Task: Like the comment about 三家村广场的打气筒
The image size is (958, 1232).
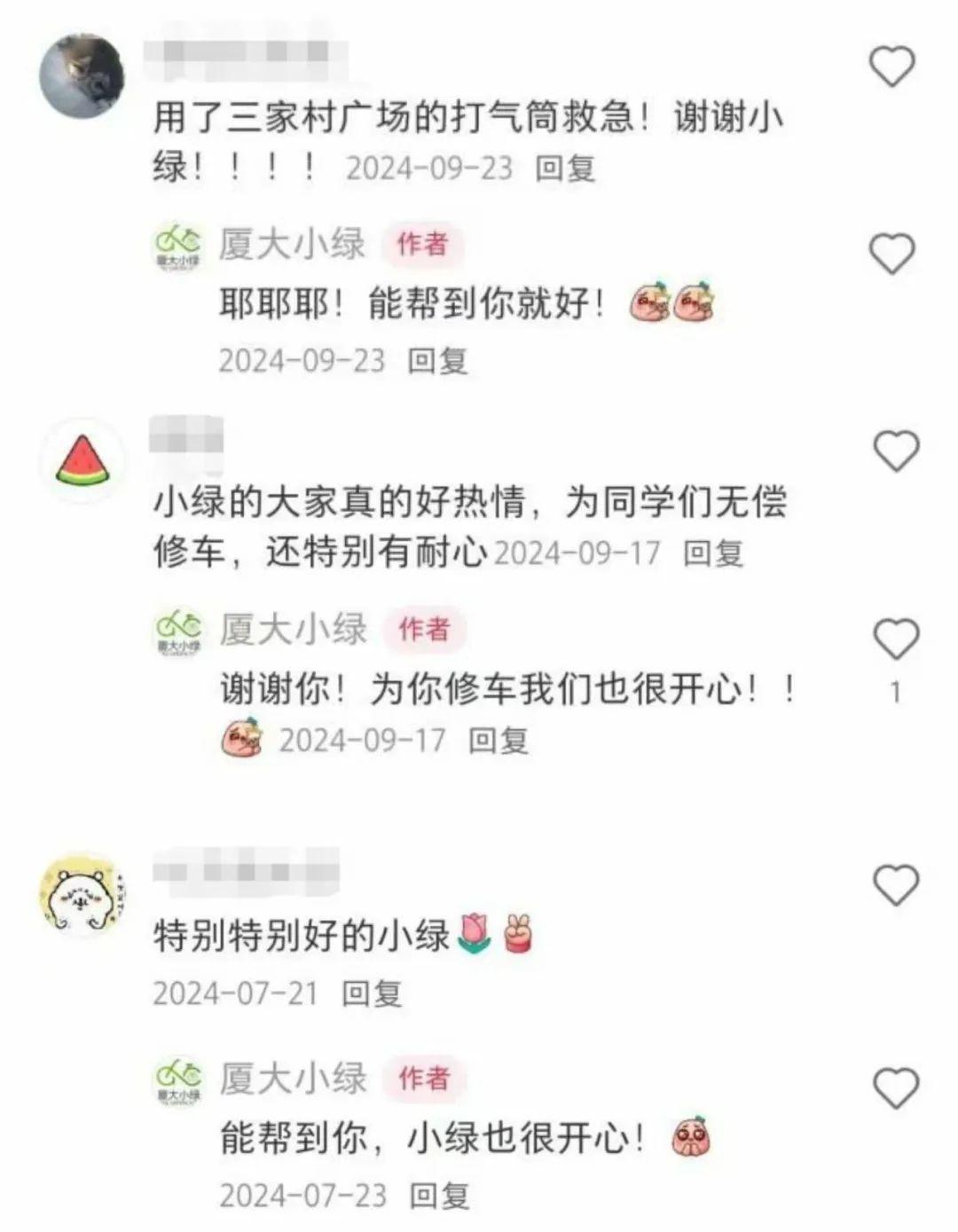Action: point(891,67)
